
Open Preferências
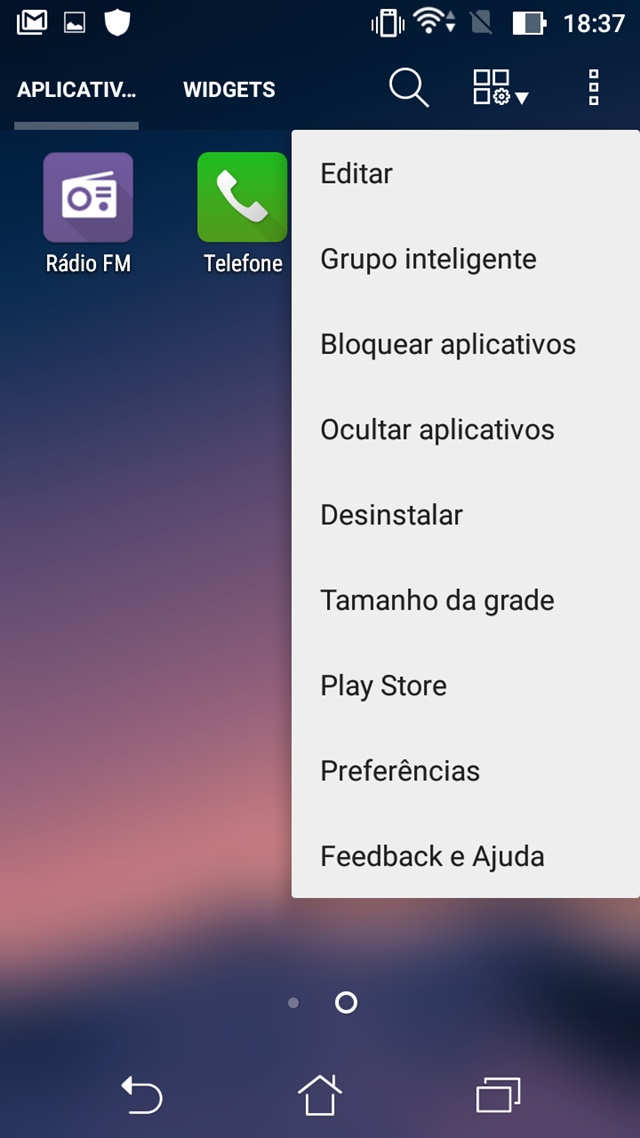point(465,771)
